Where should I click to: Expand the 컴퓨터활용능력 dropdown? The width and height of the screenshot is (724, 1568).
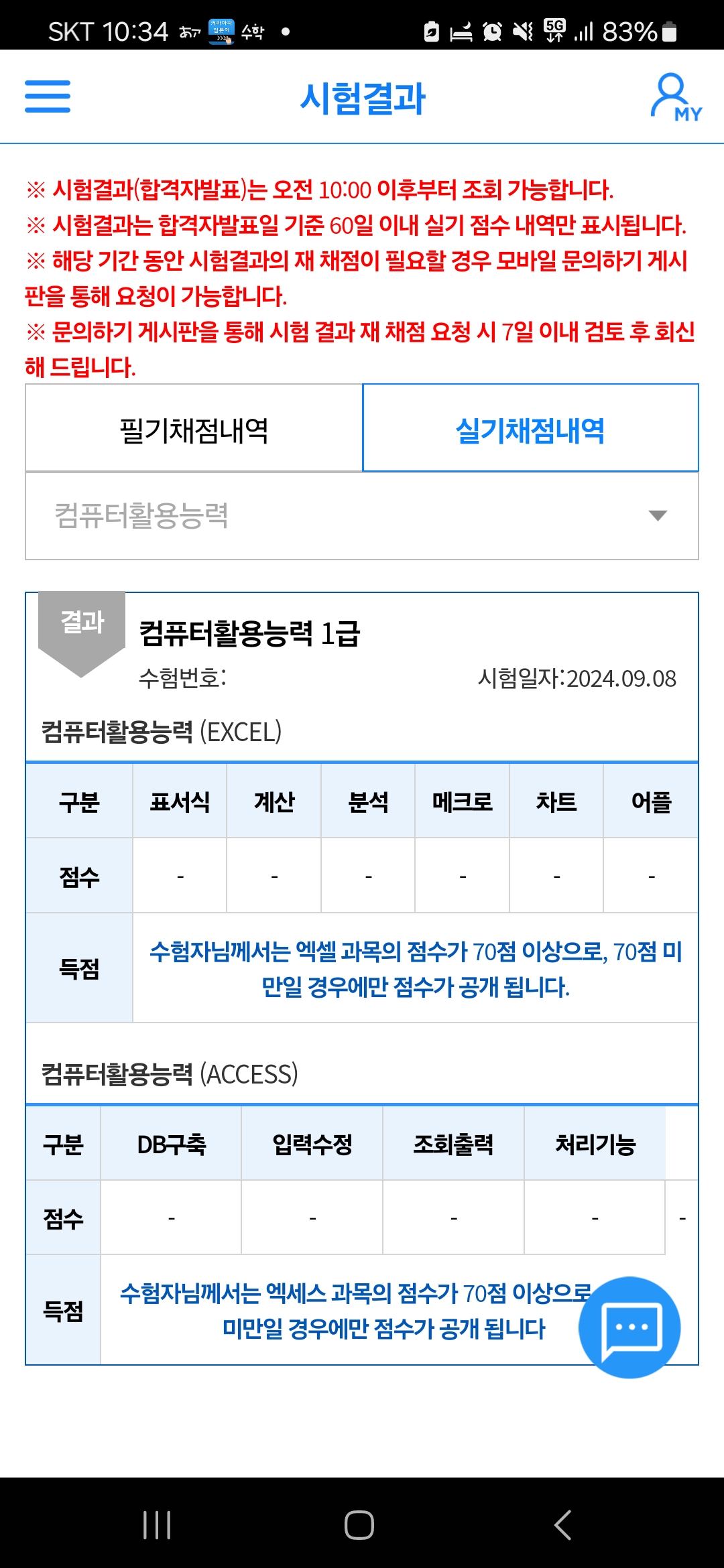(x=362, y=516)
